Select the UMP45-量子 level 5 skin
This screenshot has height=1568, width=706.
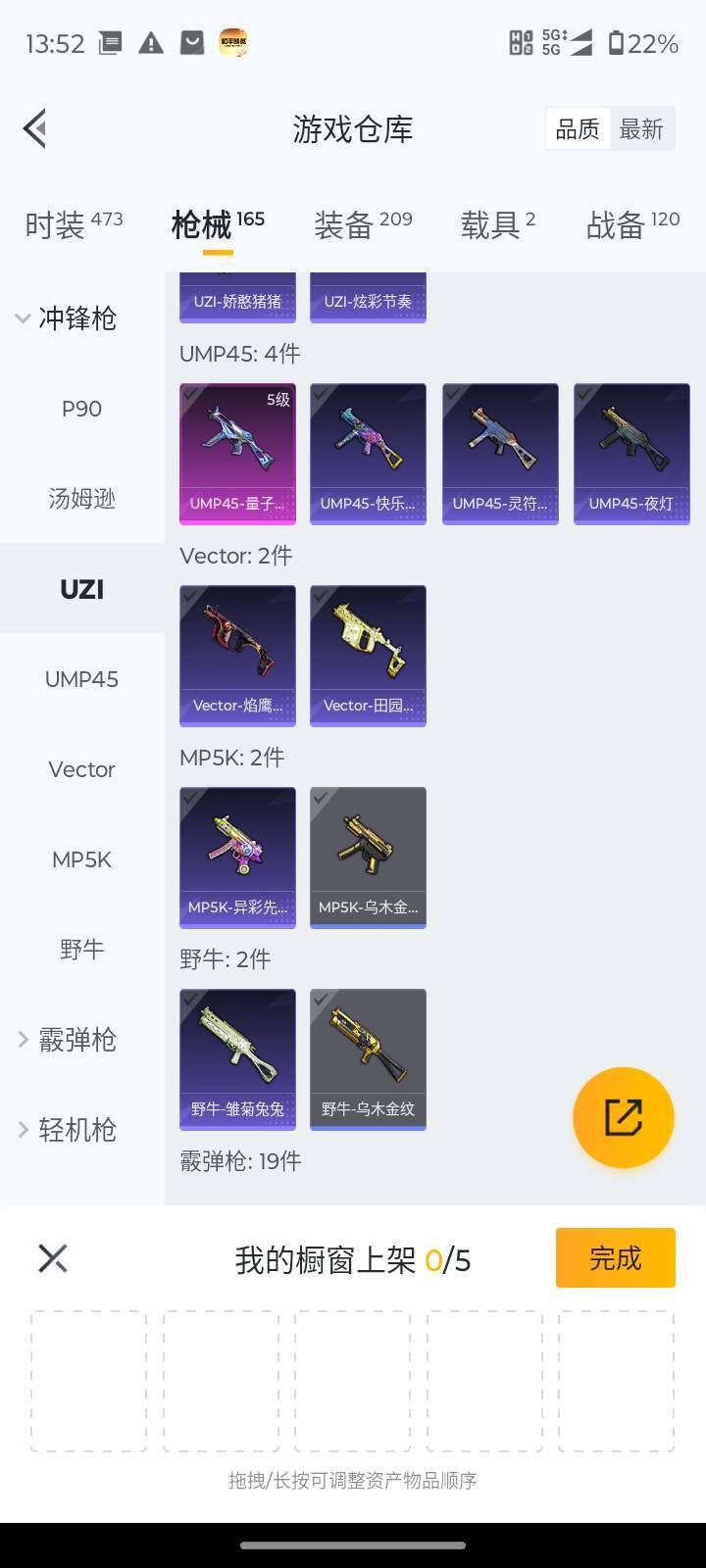click(x=237, y=453)
